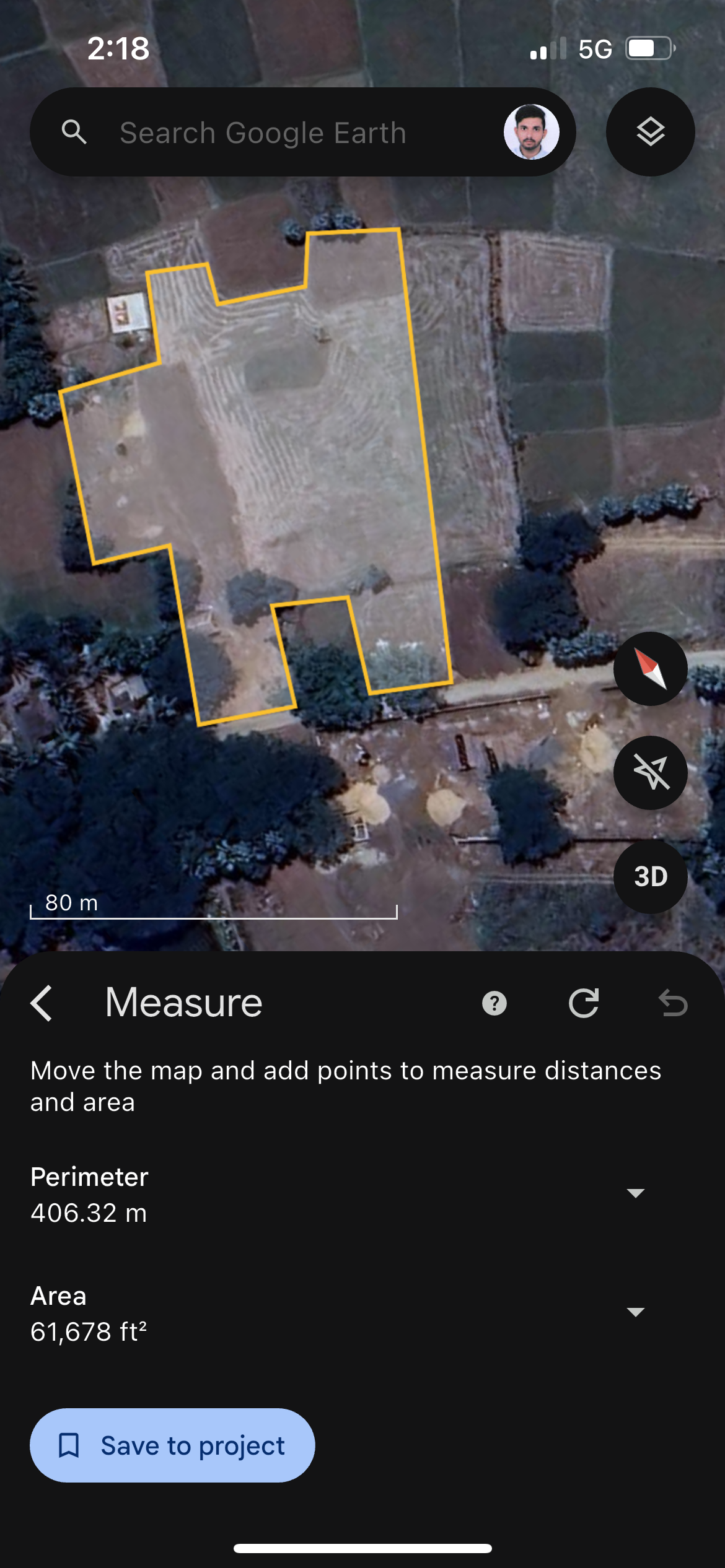Go back from the Measure panel

[x=42, y=1003]
